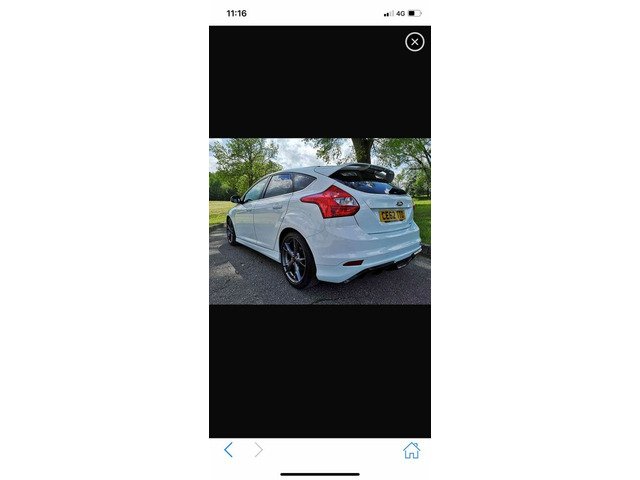Go back to the previous page

(x=228, y=450)
